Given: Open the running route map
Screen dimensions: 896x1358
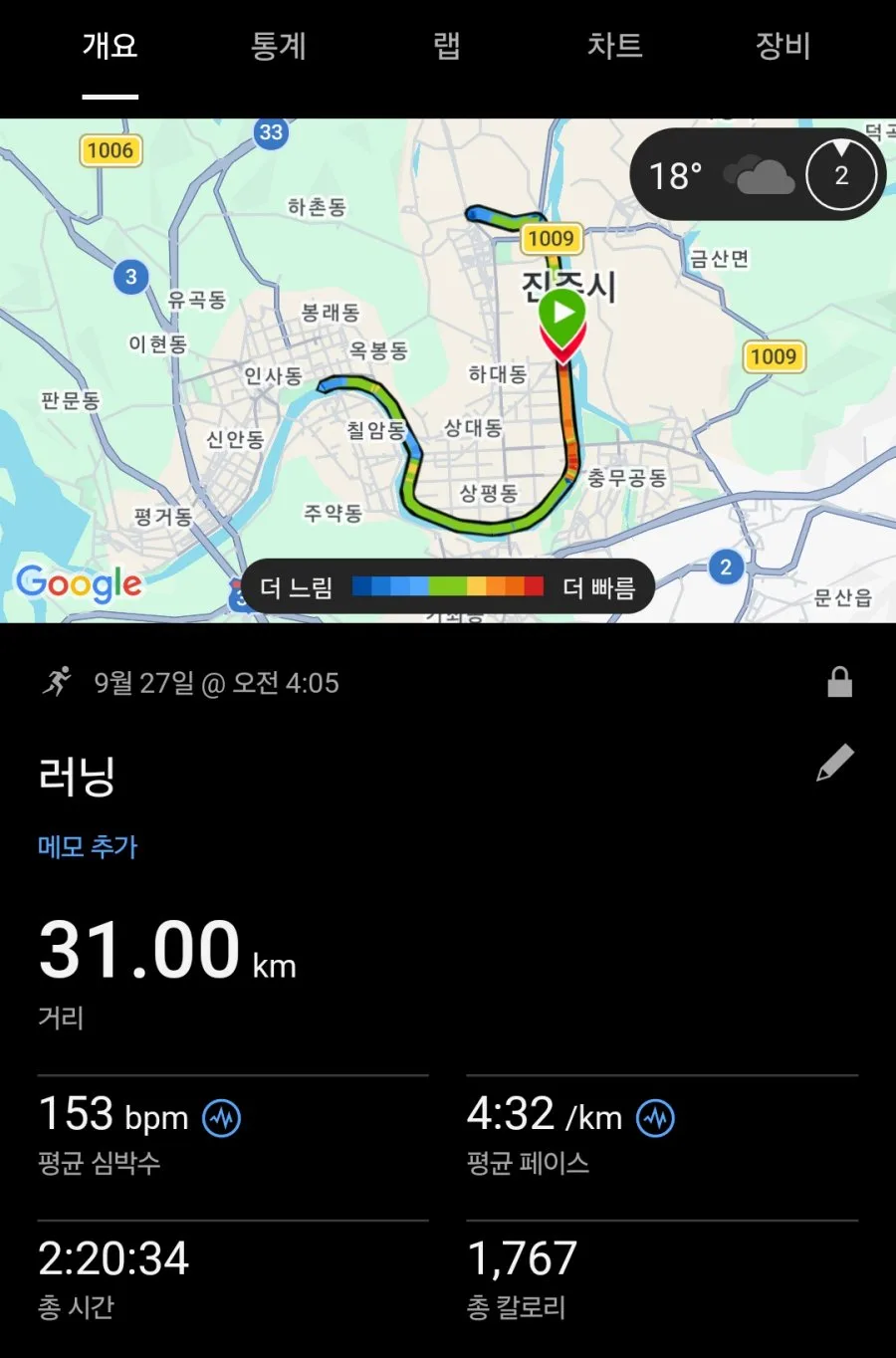Looking at the screenshot, I should [448, 370].
